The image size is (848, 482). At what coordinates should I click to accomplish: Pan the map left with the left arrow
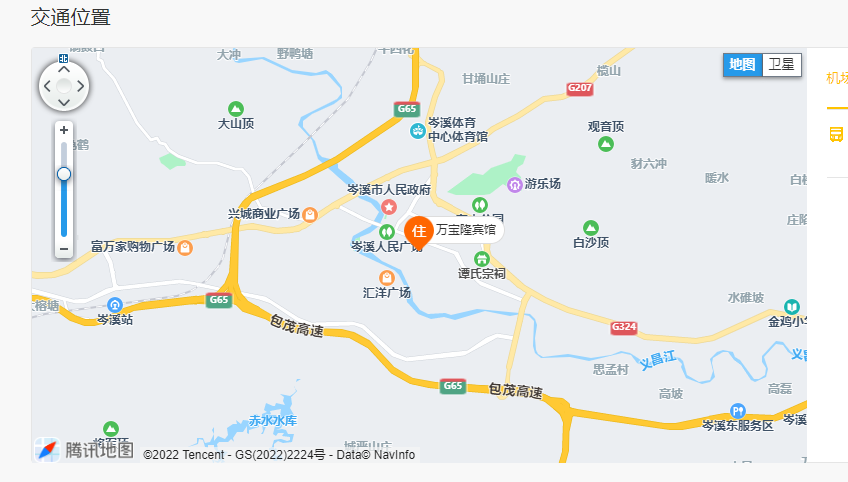coord(47,86)
